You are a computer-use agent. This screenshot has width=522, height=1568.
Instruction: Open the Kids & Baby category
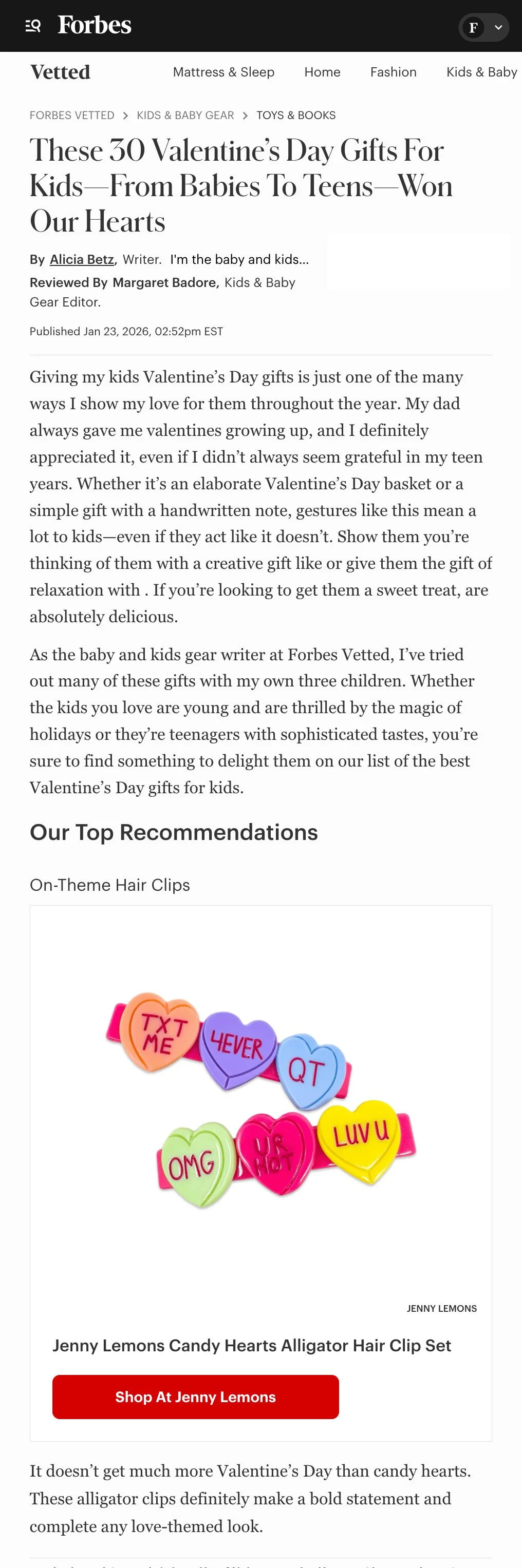tap(482, 72)
